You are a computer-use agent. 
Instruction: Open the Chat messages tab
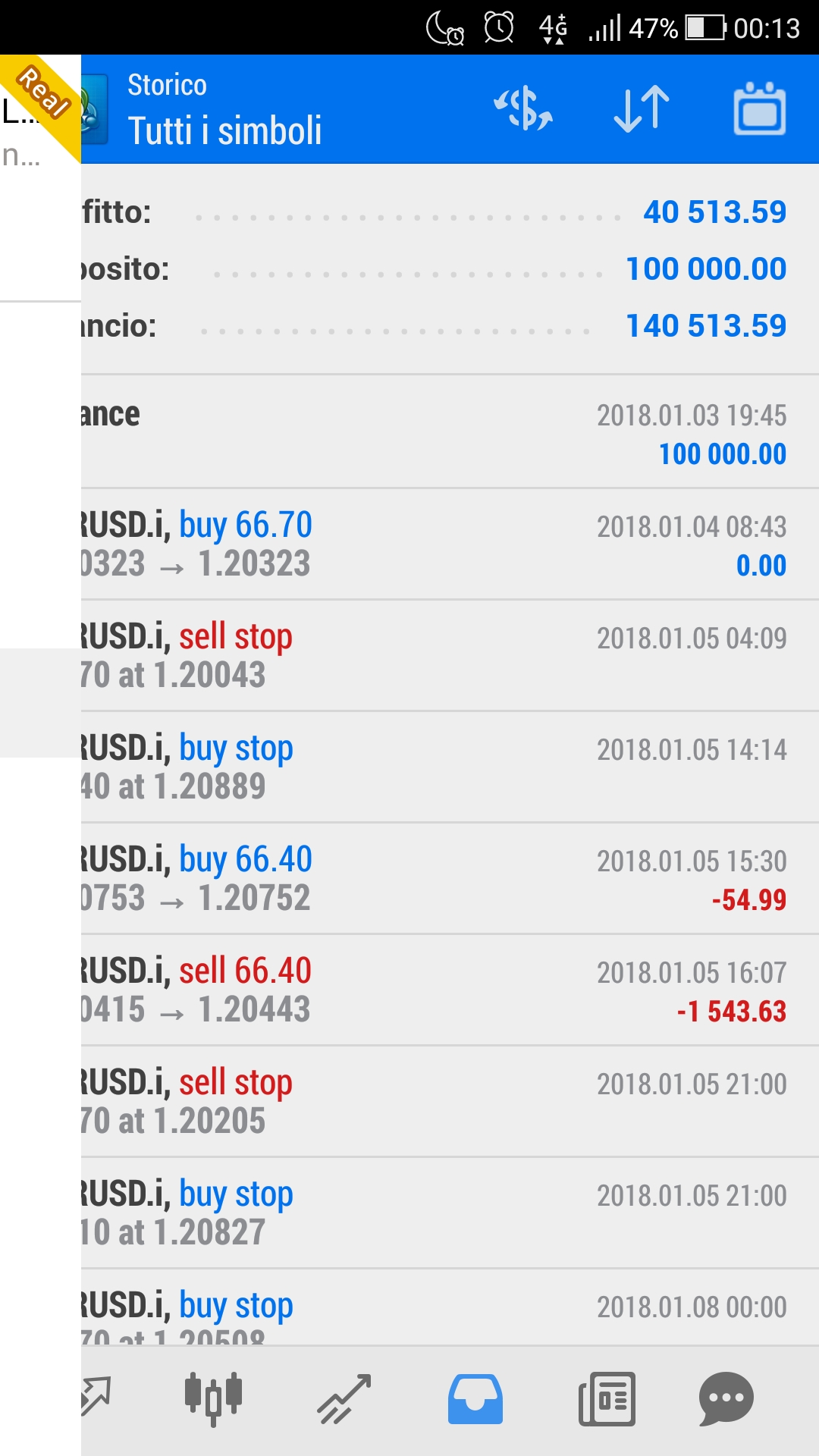[726, 1399]
